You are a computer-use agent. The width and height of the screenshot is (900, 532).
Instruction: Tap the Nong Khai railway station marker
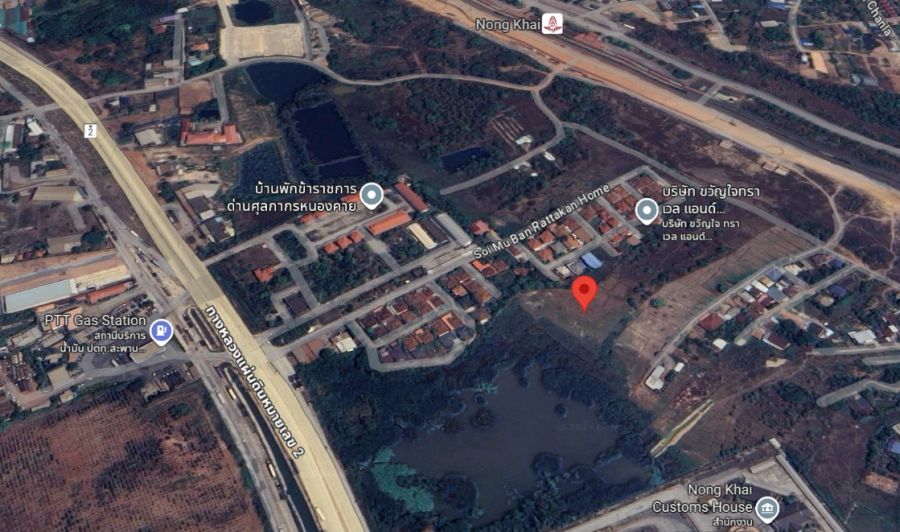tap(552, 23)
